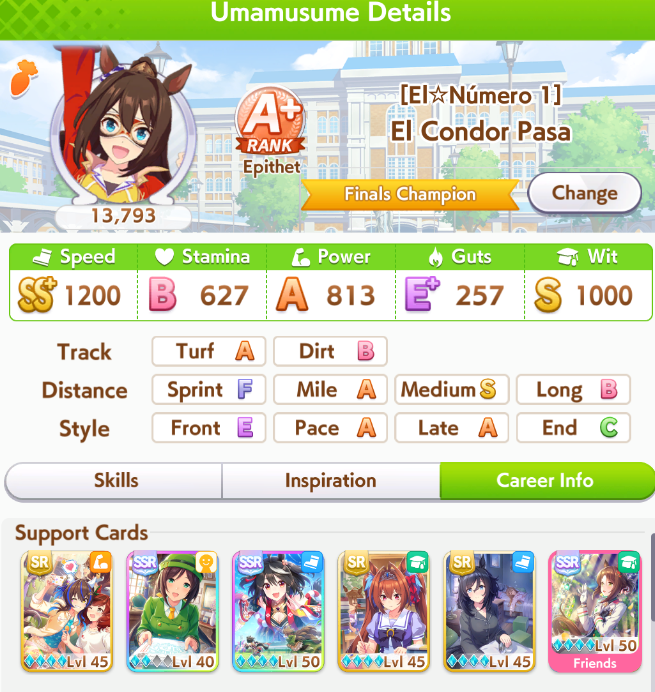Open the Inspiration tab

pos(331,481)
